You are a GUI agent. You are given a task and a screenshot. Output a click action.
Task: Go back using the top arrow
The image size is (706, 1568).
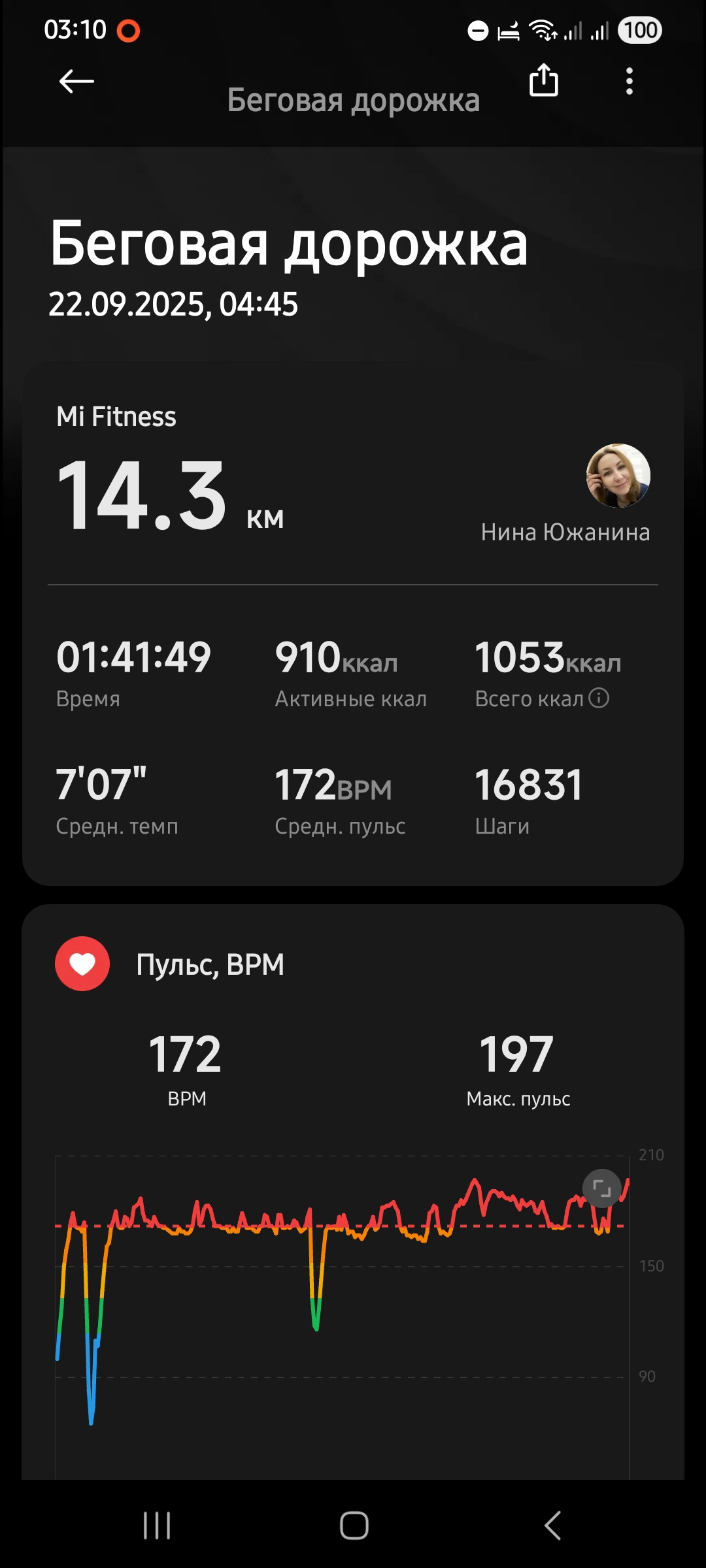coord(76,82)
